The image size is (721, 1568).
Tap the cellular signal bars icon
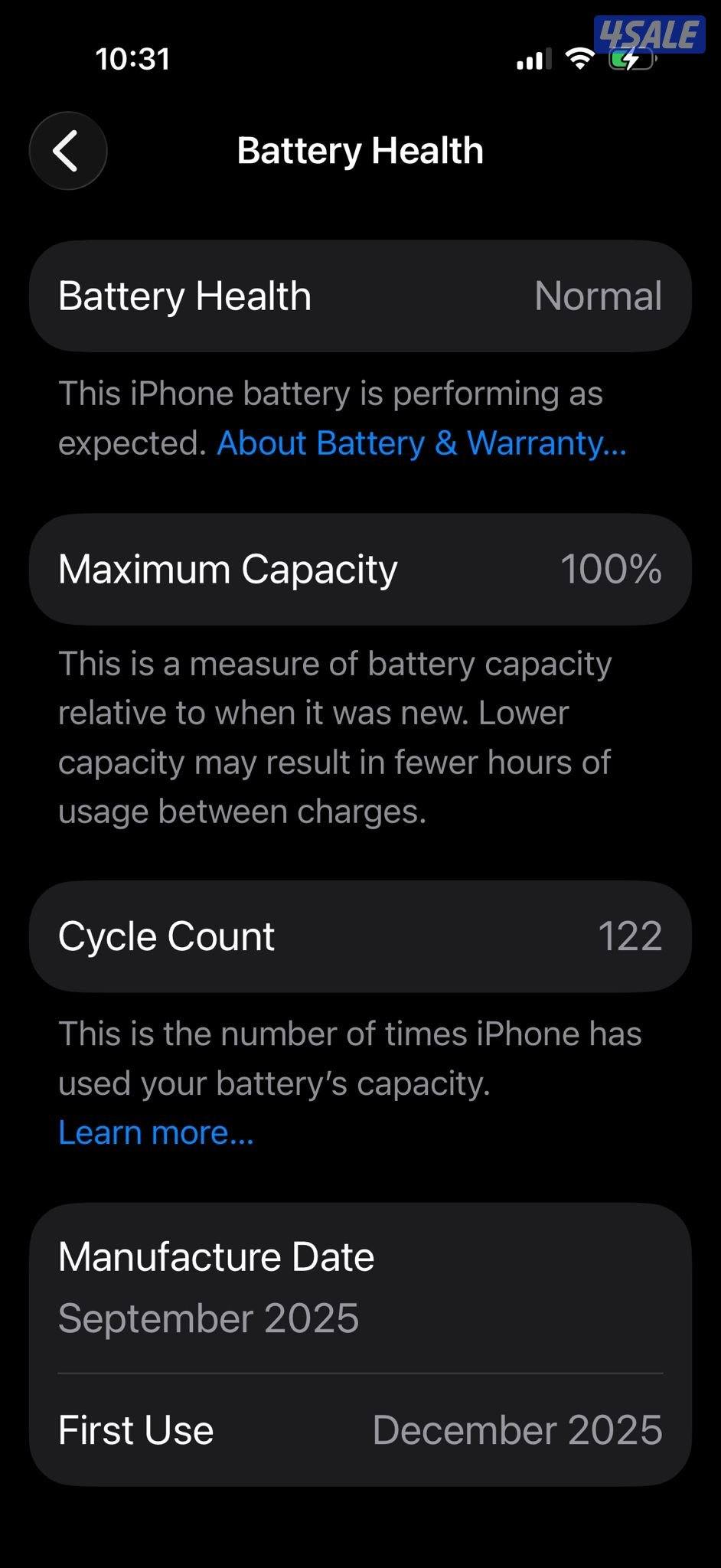click(x=533, y=59)
